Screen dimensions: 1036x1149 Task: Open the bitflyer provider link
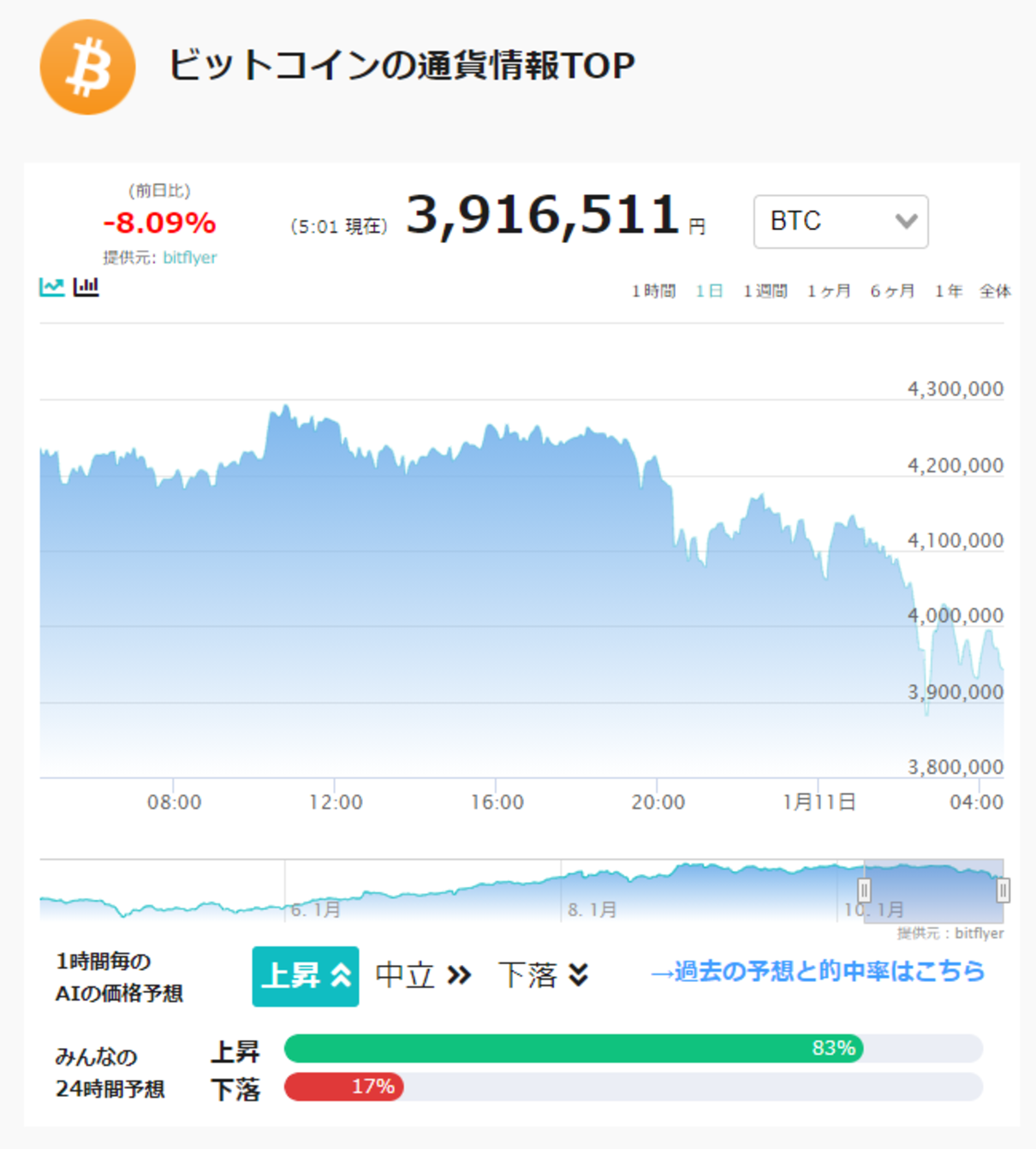189,258
